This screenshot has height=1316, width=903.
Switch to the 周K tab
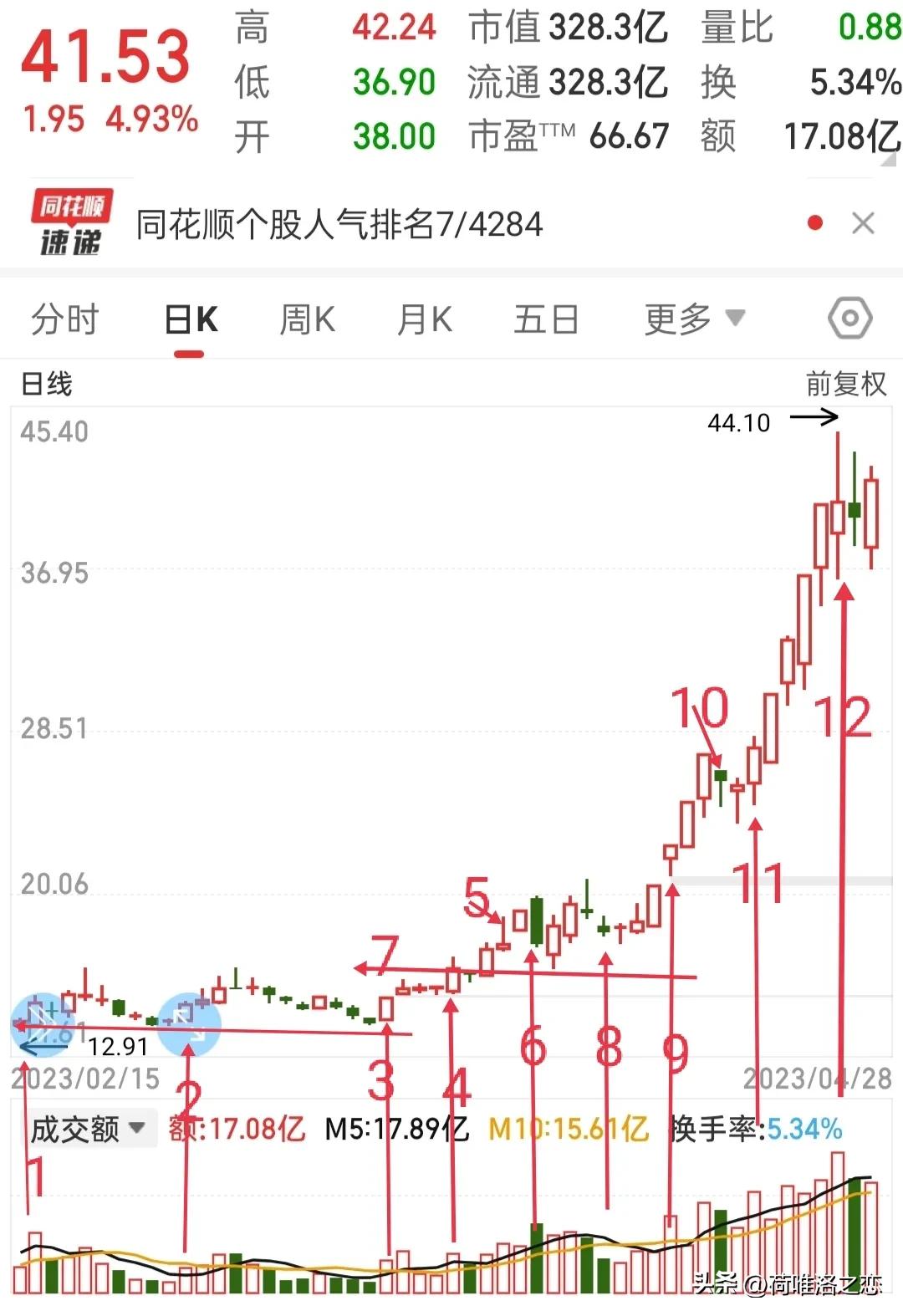[x=307, y=319]
